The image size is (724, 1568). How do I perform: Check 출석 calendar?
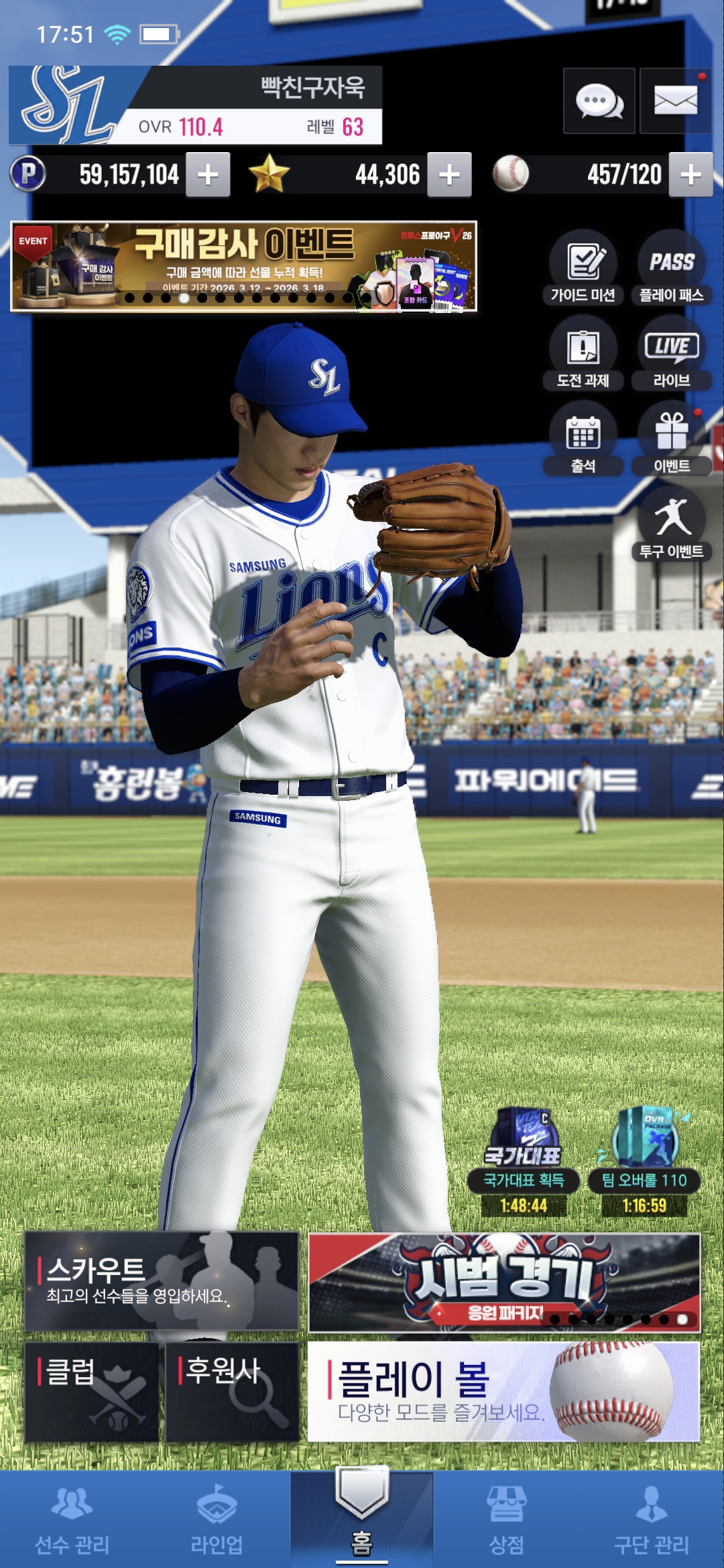click(x=583, y=439)
